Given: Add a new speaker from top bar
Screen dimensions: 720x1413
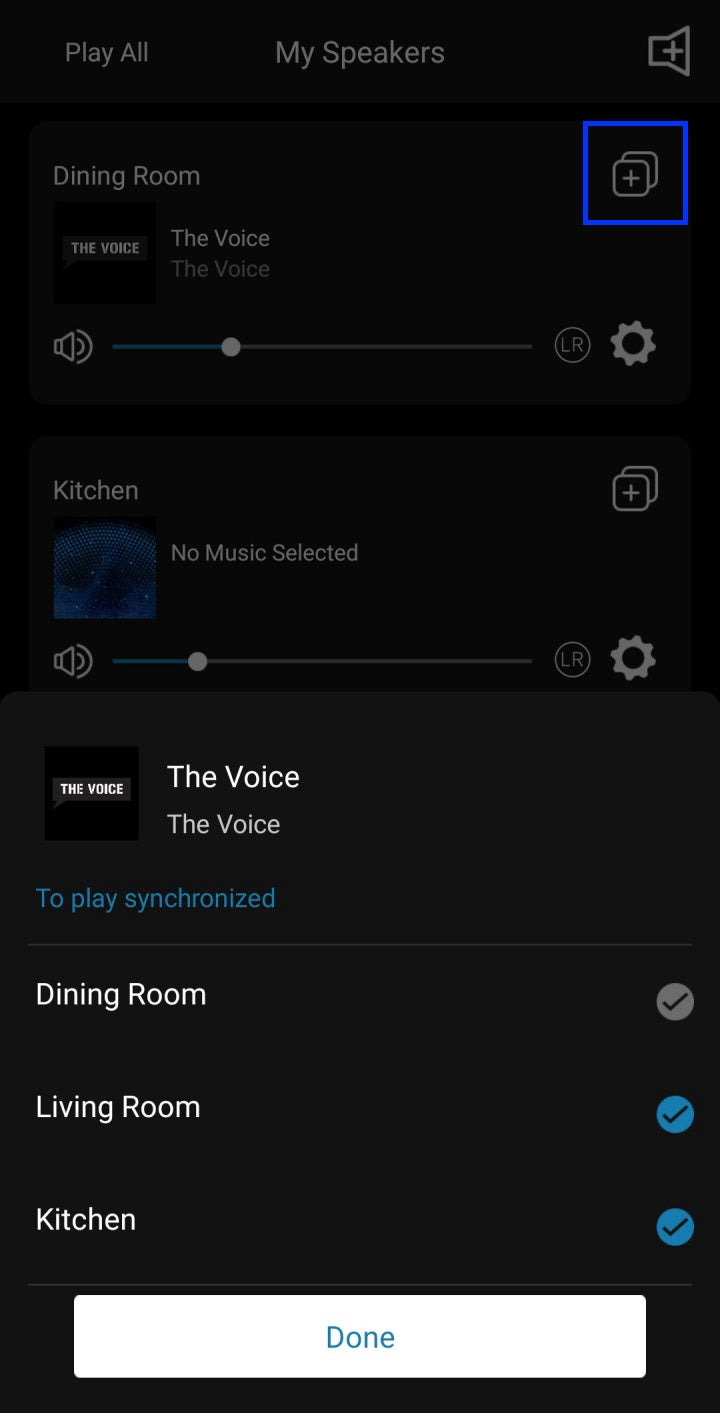Looking at the screenshot, I should click(669, 51).
